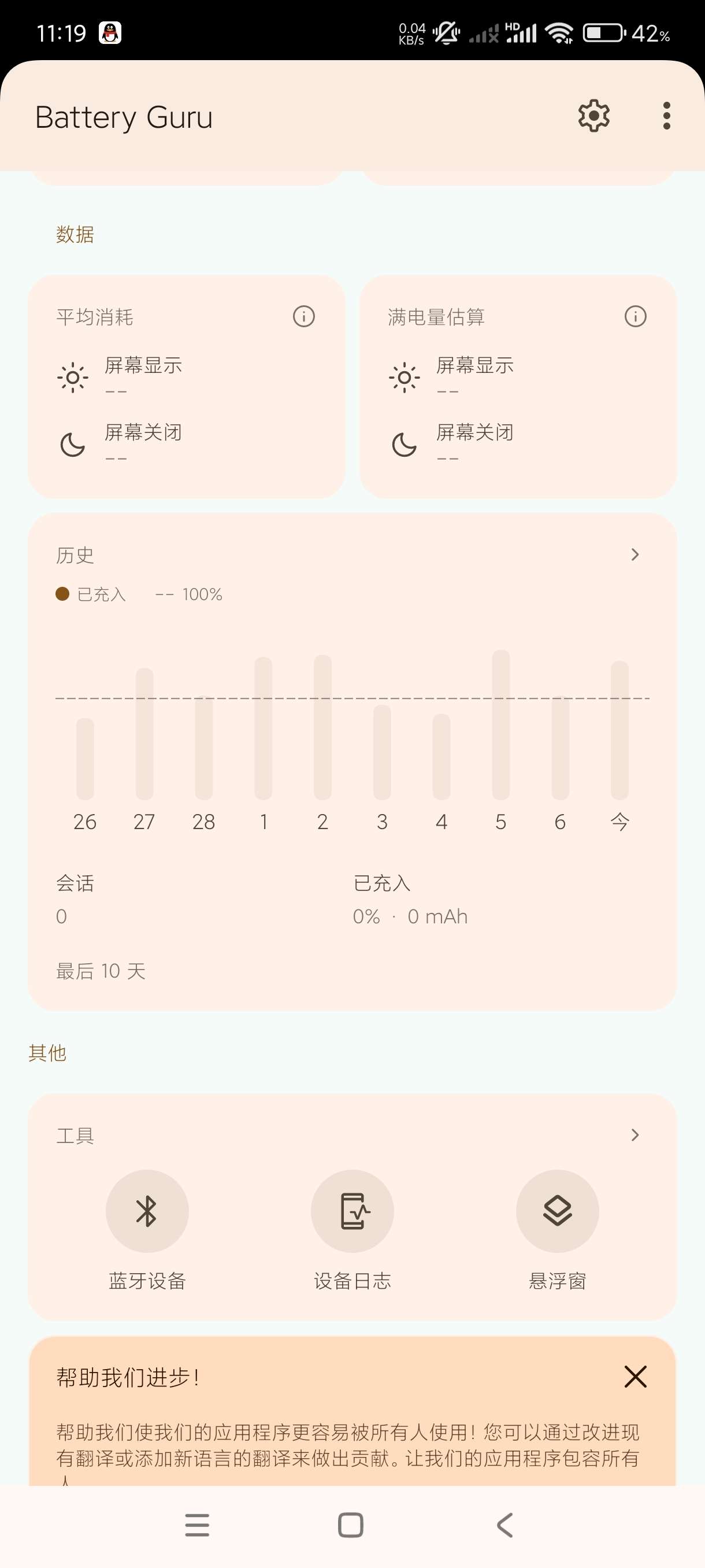Show info for 满电量估算 card
The height and width of the screenshot is (1568, 705).
tap(635, 316)
